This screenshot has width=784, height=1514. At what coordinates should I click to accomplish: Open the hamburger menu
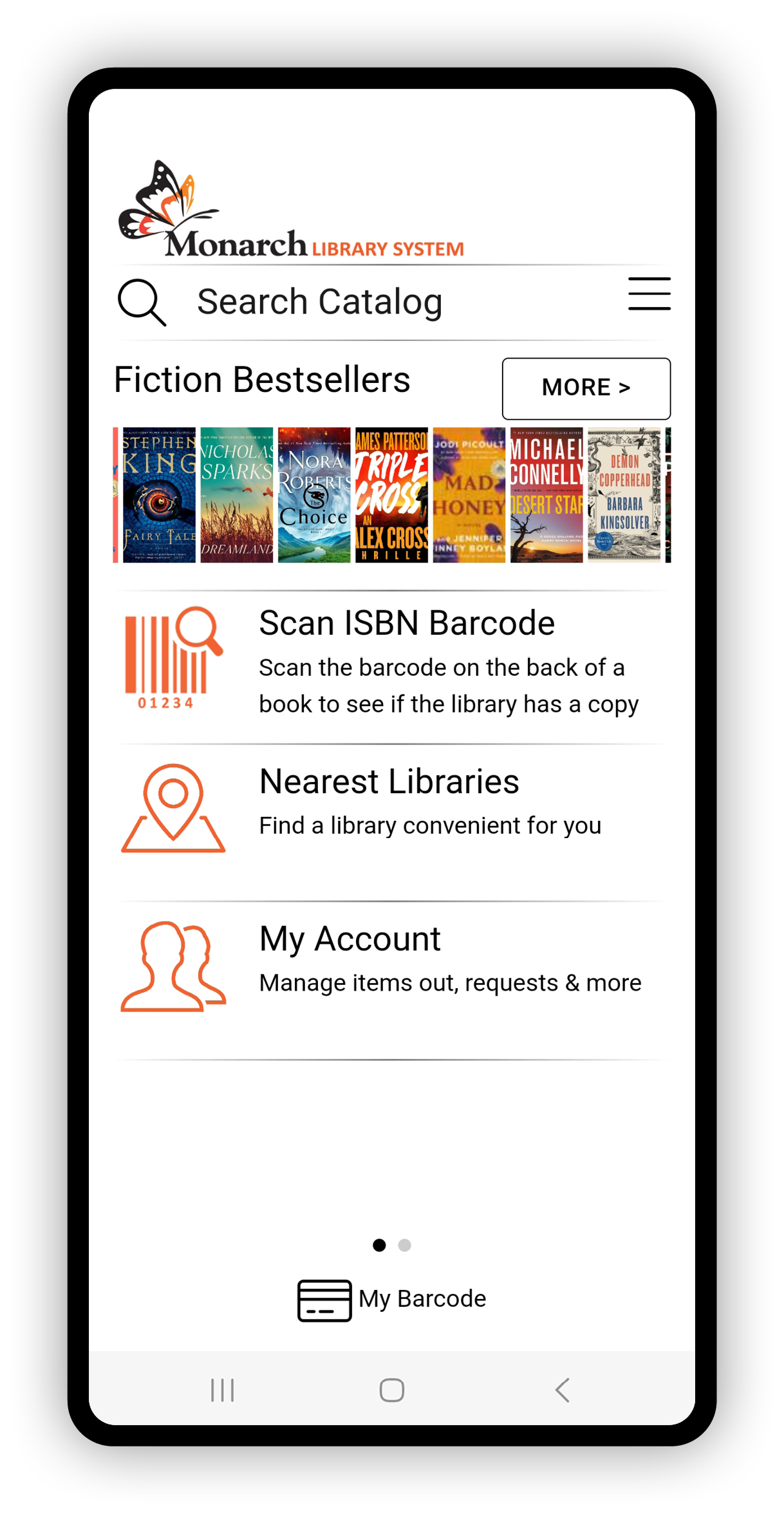[x=649, y=294]
